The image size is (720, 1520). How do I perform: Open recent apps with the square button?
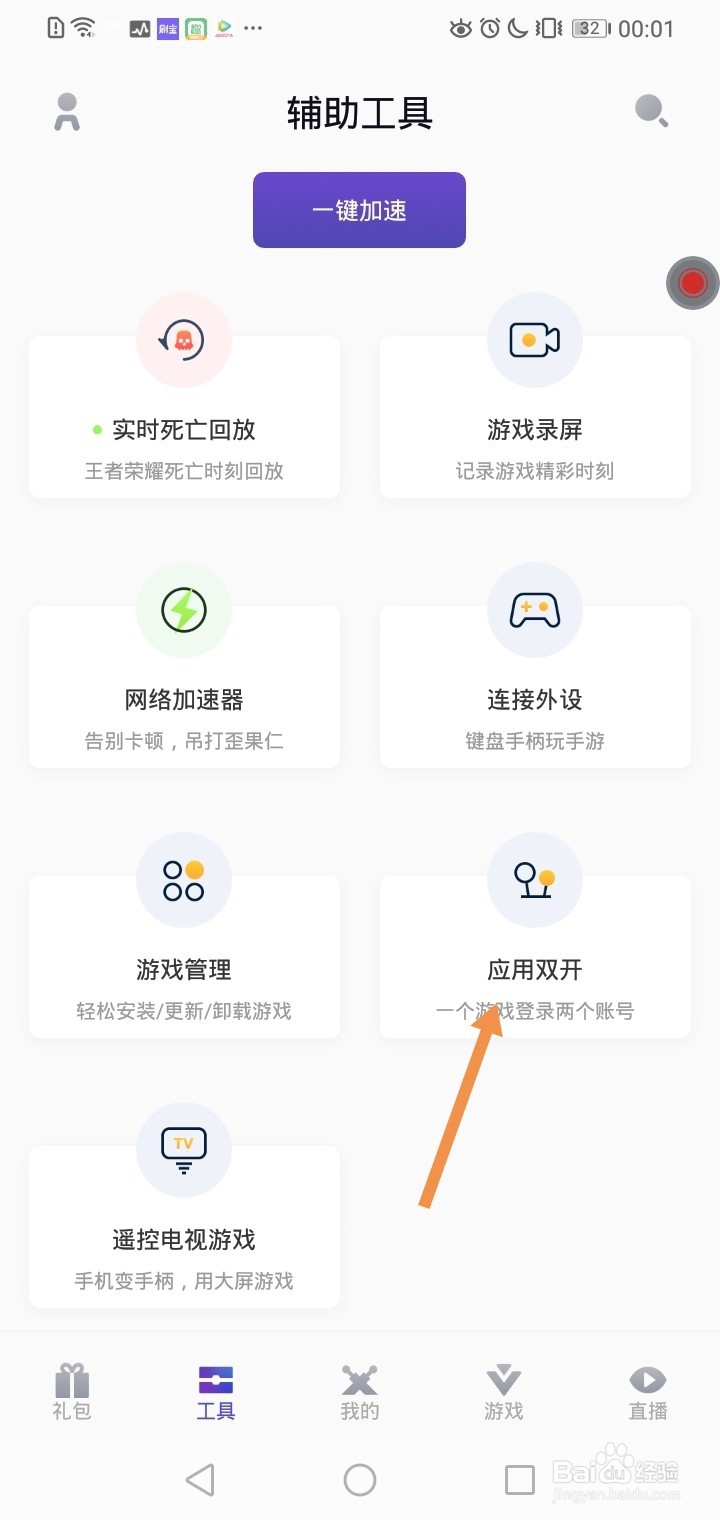coord(518,1479)
